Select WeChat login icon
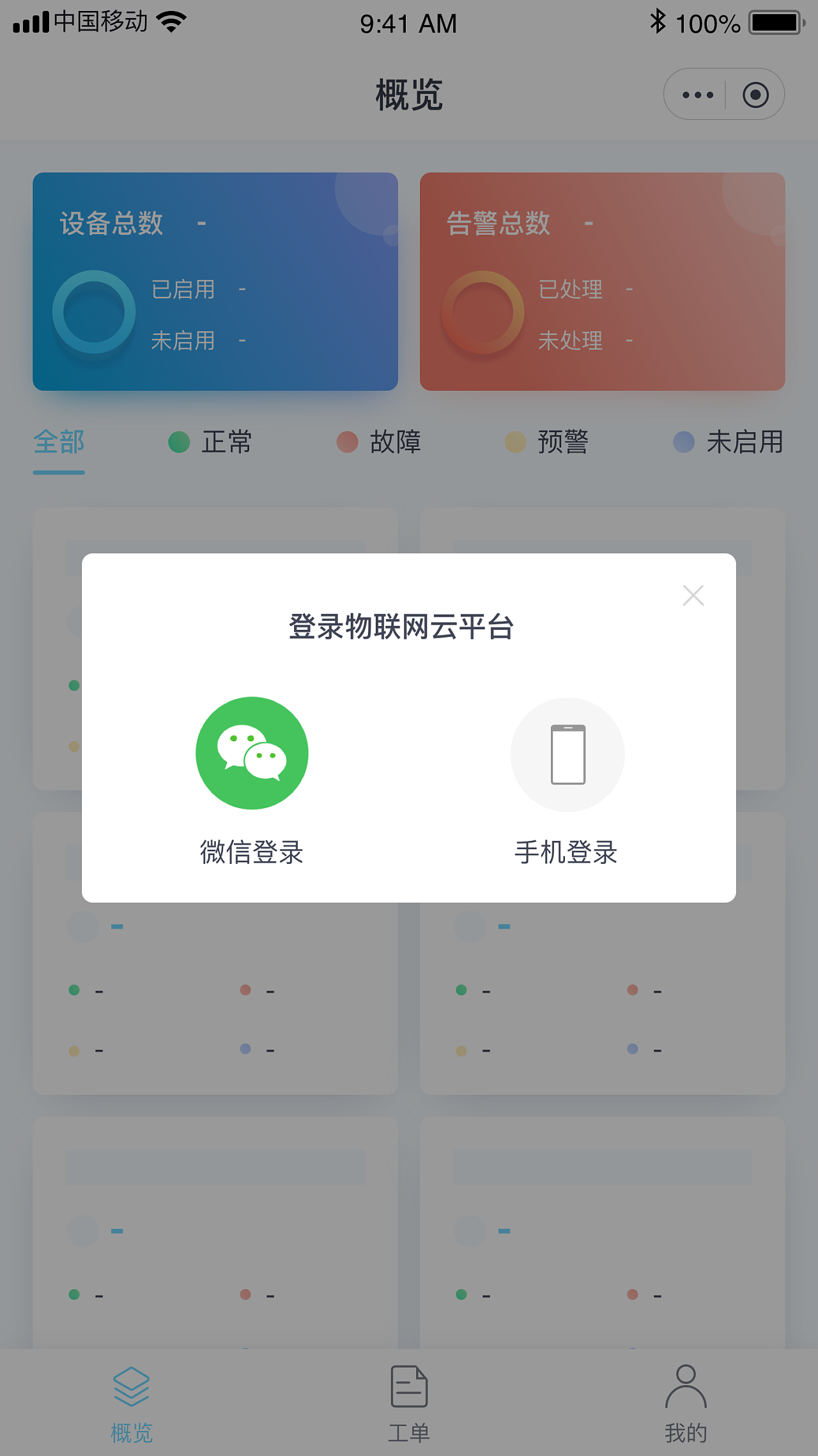 [x=252, y=753]
